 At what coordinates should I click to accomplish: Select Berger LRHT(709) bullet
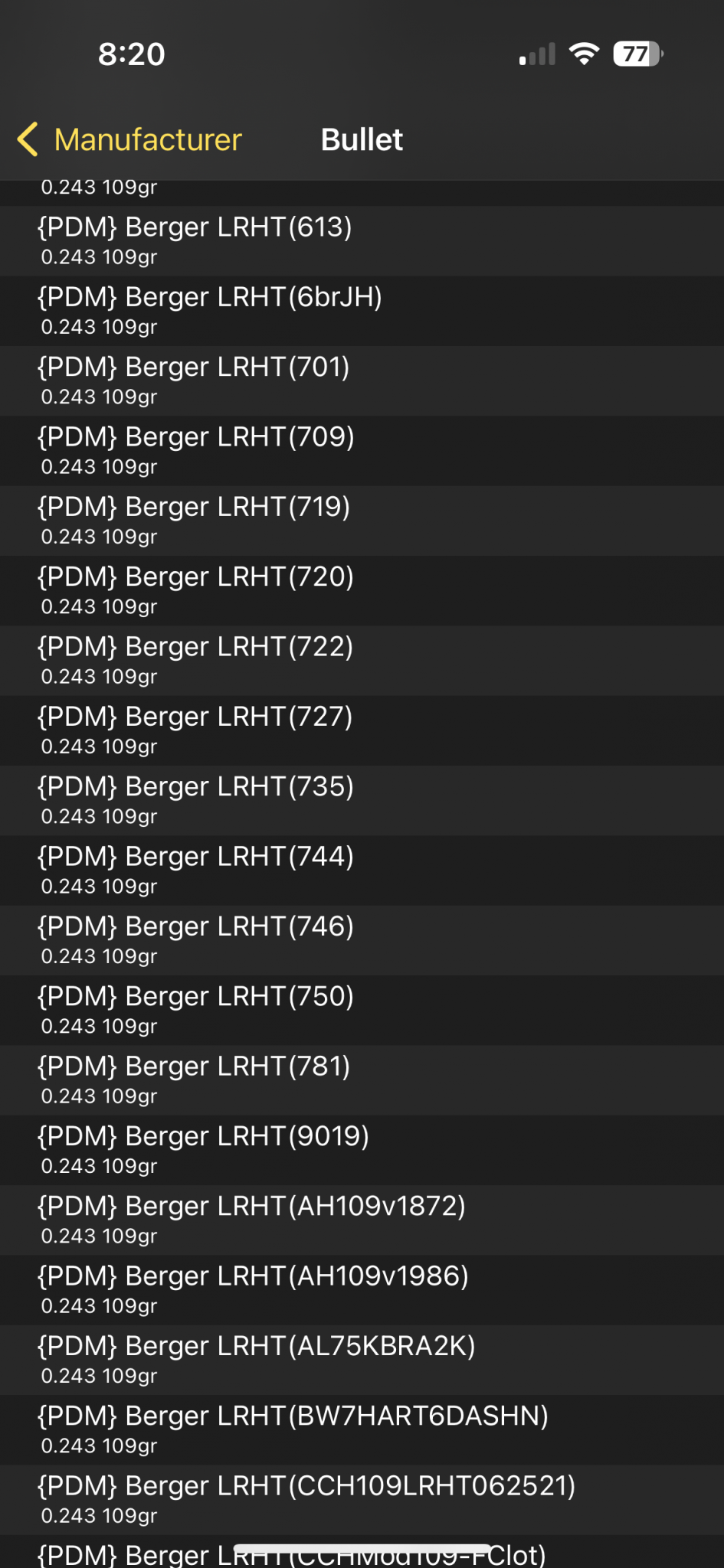click(x=362, y=451)
